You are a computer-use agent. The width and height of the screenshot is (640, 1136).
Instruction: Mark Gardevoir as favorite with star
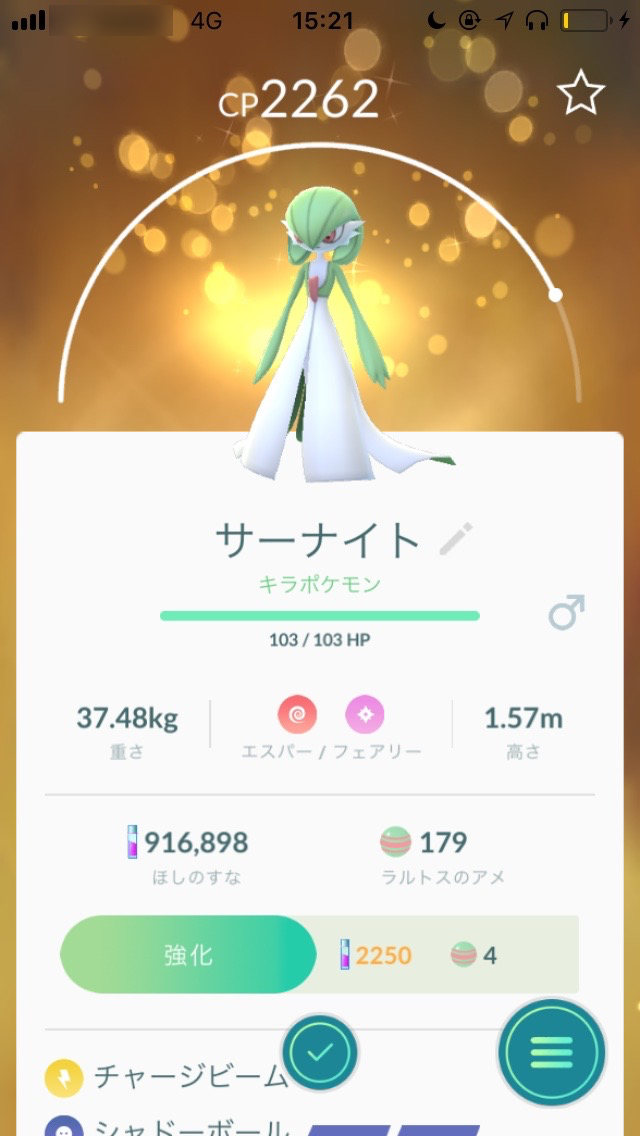(x=580, y=94)
